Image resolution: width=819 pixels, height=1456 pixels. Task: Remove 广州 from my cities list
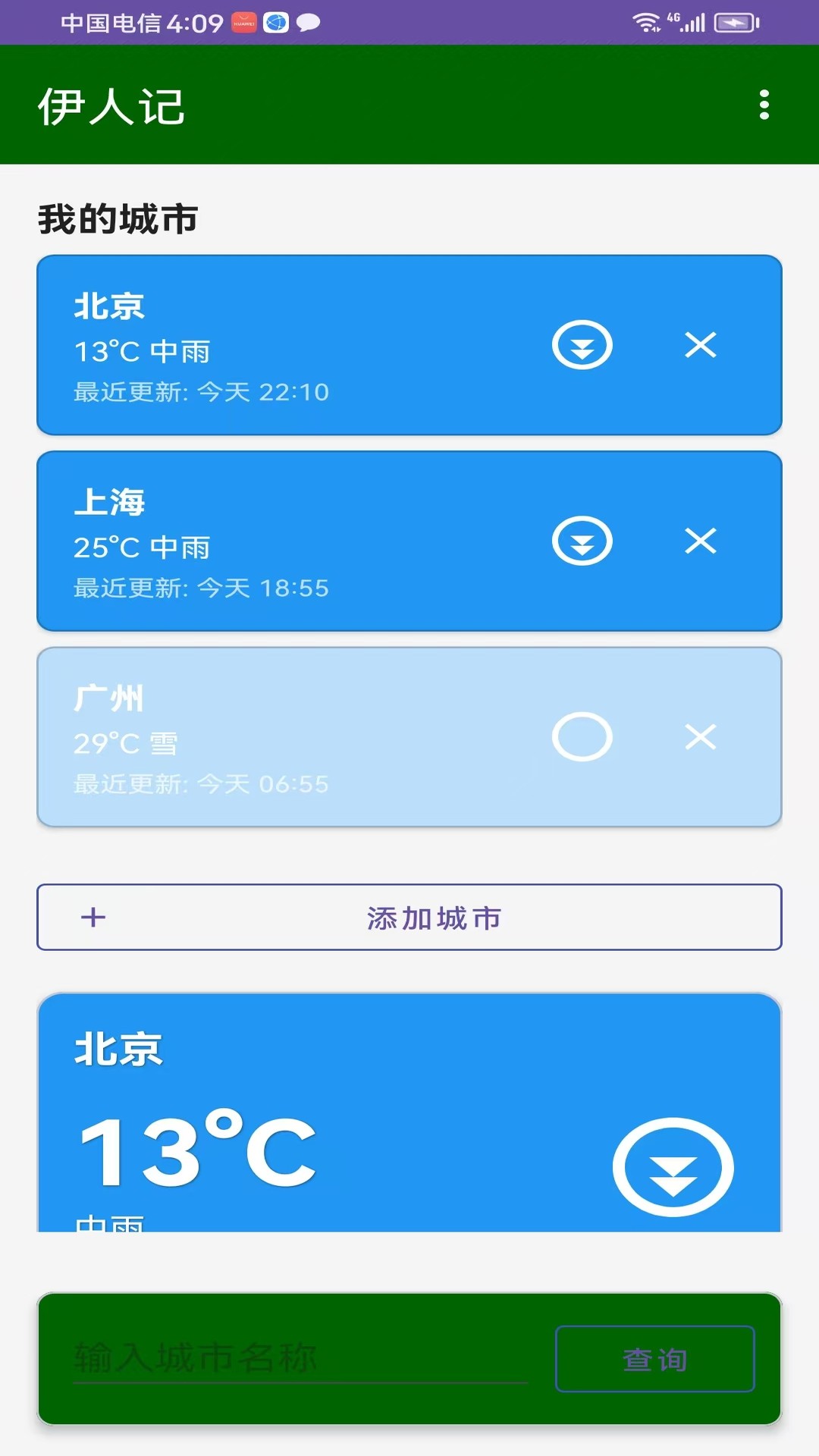pos(701,736)
